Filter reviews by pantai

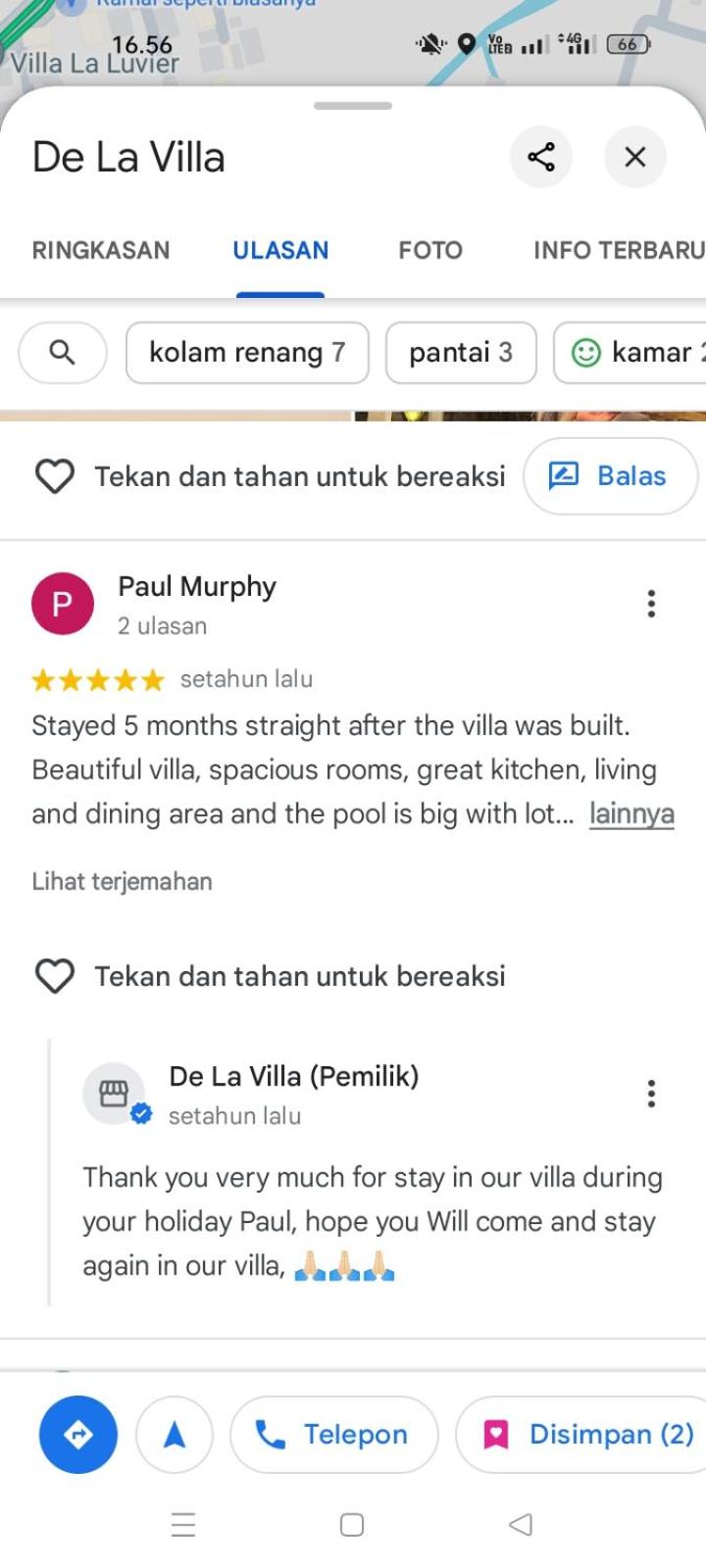pyautogui.click(x=461, y=353)
